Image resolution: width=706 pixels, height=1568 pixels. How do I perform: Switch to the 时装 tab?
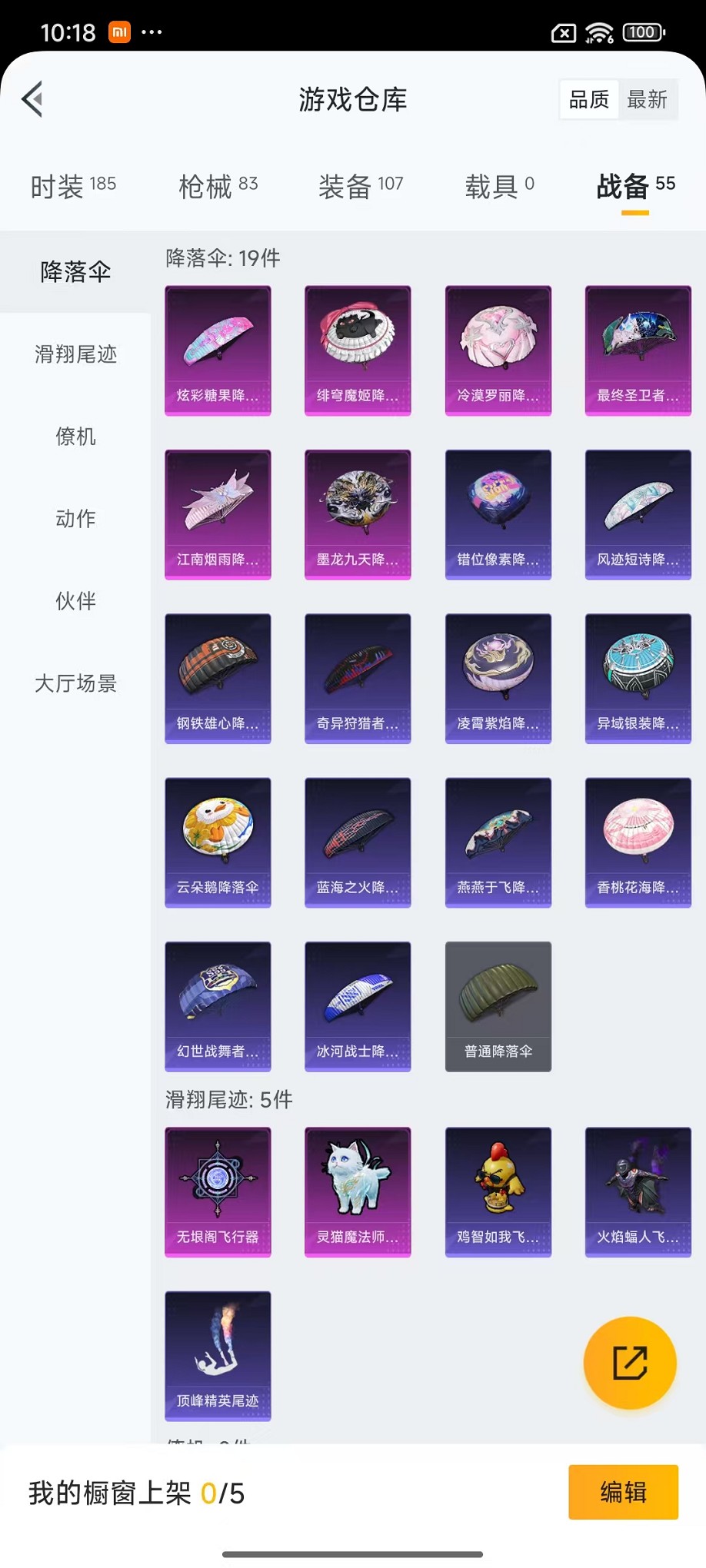73,185
